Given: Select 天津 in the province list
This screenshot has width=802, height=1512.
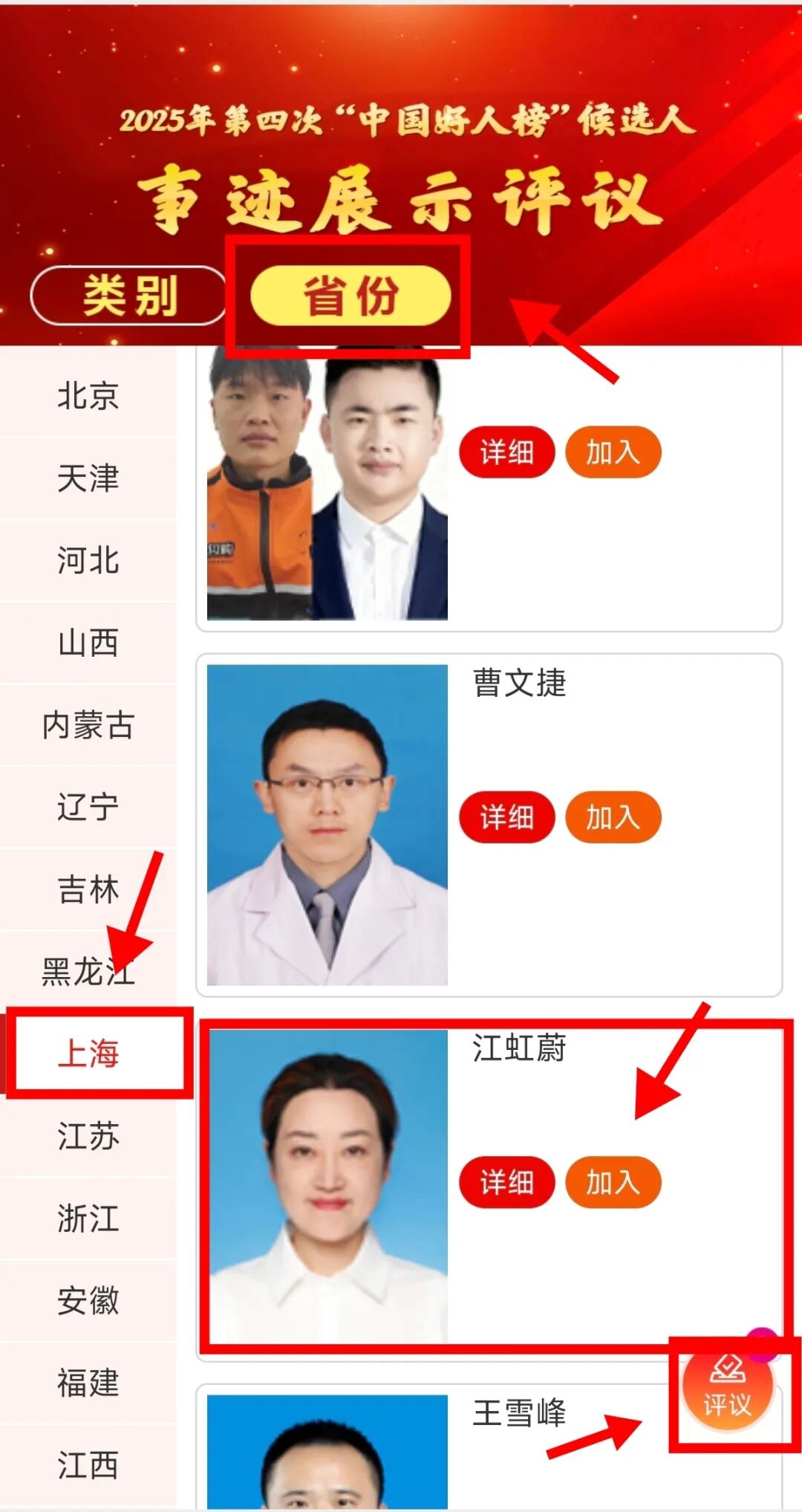Looking at the screenshot, I should [88, 478].
